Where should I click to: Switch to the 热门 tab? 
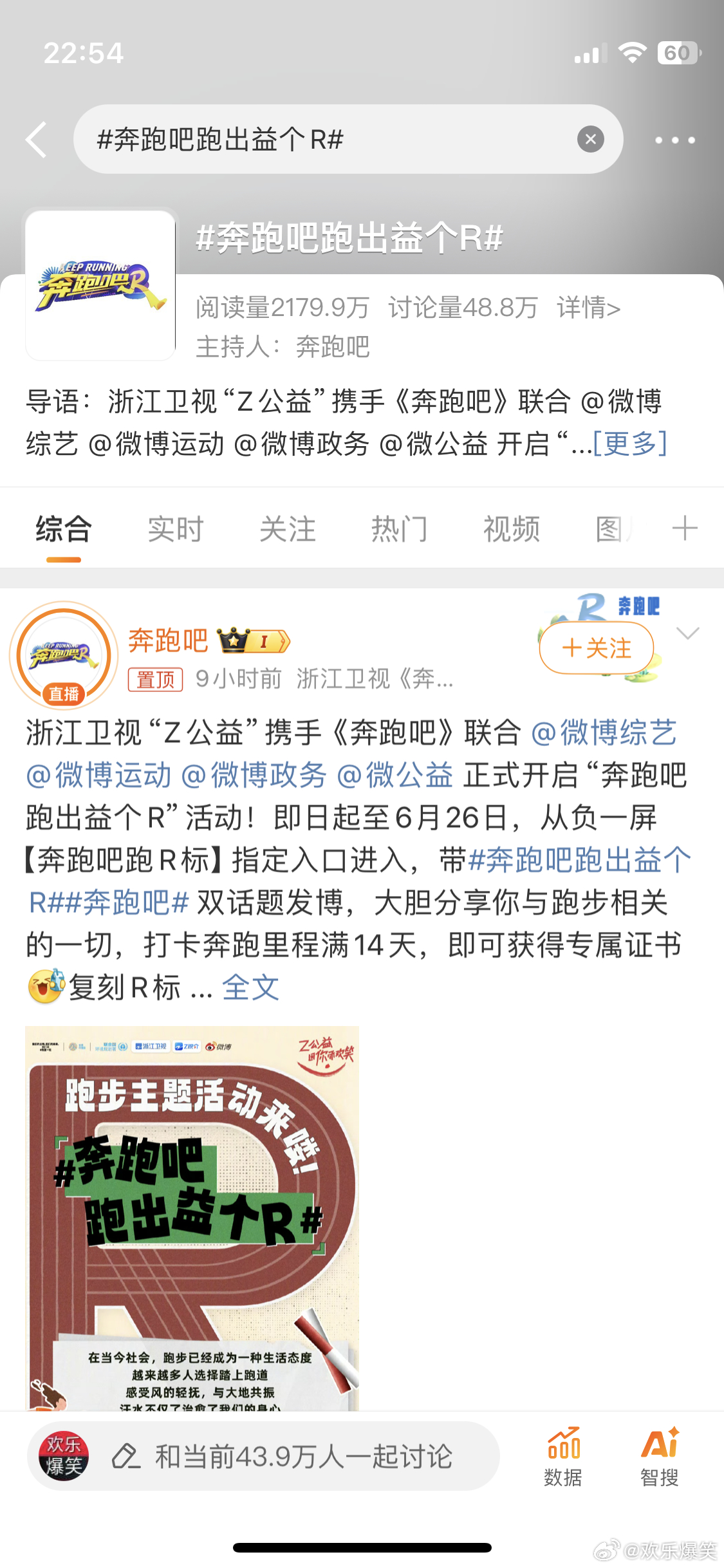[400, 529]
